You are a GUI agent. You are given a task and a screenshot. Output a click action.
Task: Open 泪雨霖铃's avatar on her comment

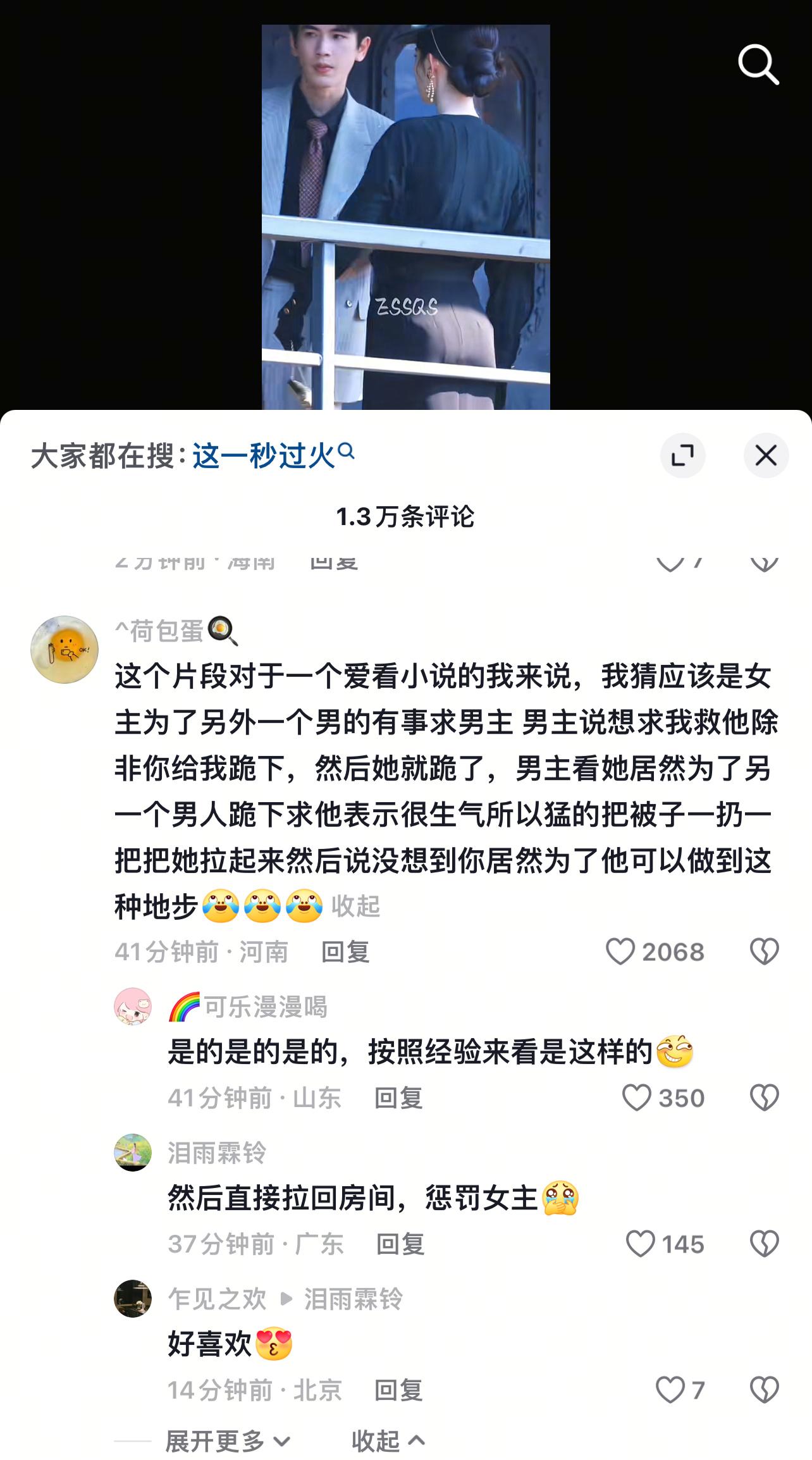point(133,1153)
